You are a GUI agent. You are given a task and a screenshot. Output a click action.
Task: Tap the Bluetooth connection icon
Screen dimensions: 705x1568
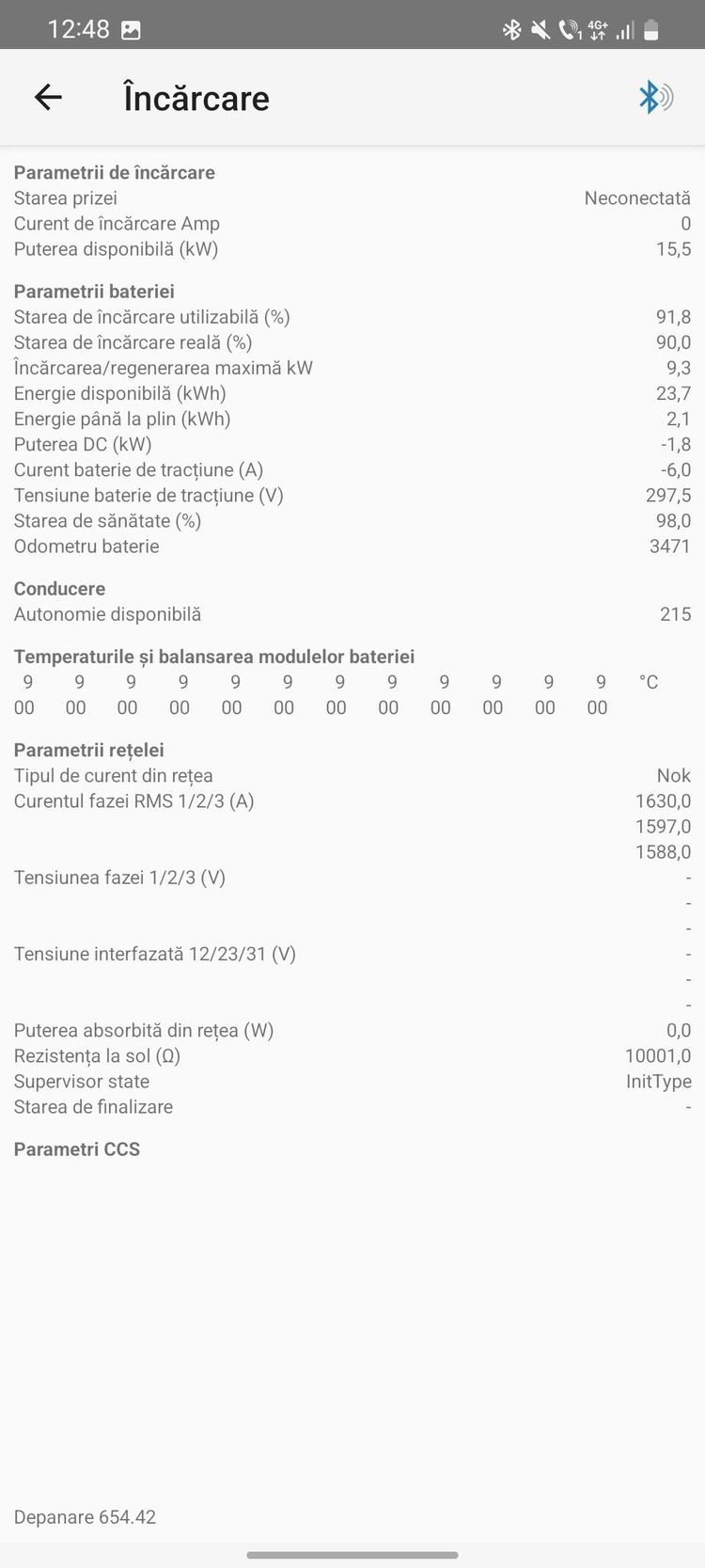click(x=655, y=97)
